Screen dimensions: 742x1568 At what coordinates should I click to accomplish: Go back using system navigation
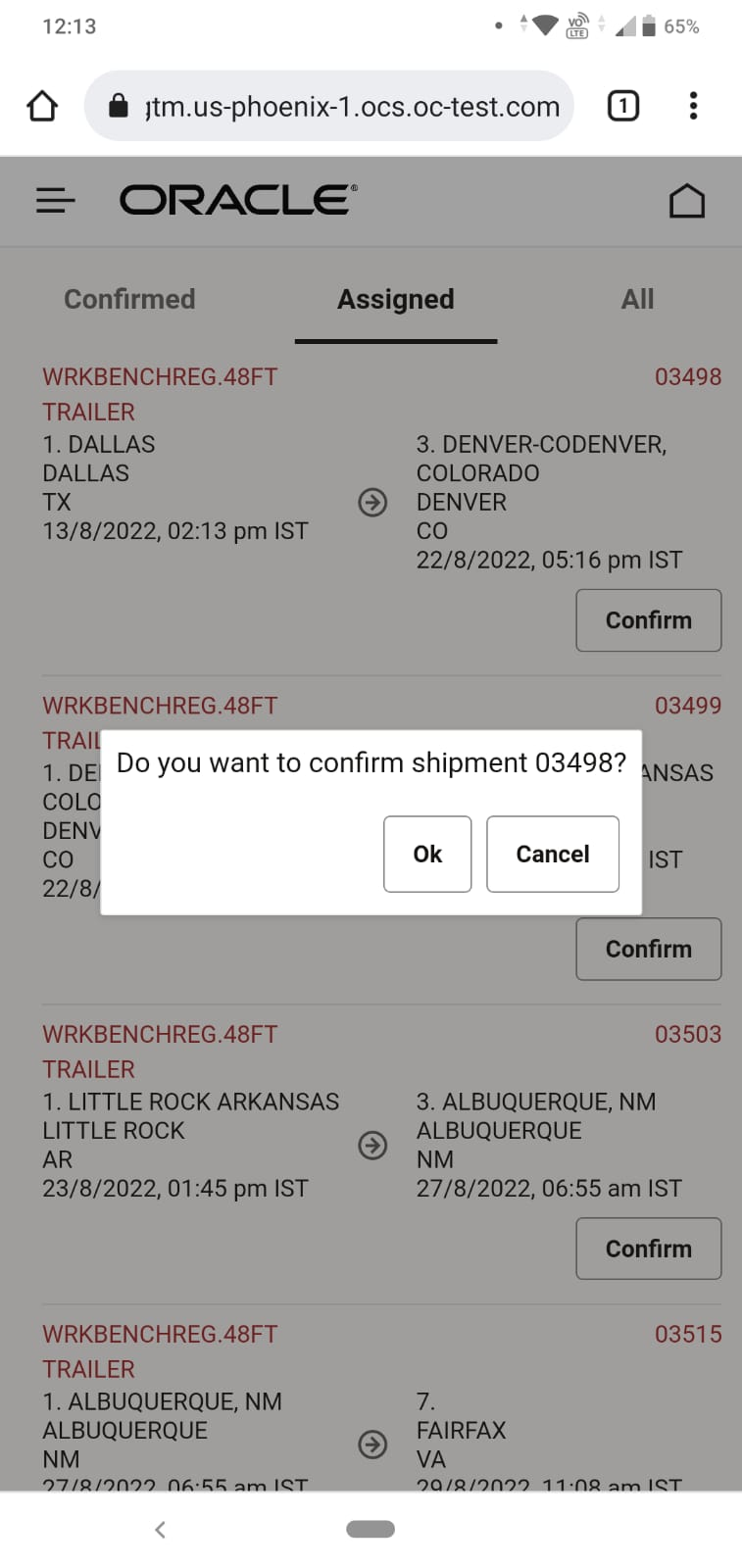point(161,1529)
